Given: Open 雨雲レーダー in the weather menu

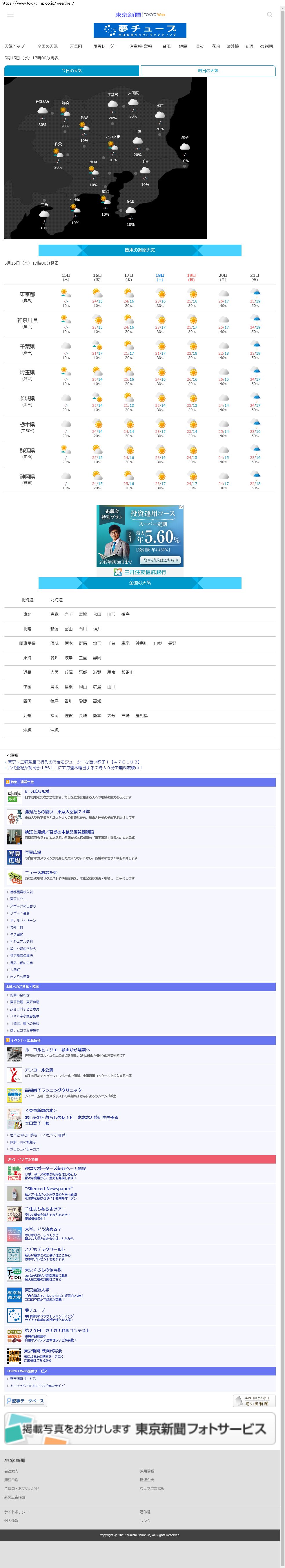Looking at the screenshot, I should [x=105, y=46].
